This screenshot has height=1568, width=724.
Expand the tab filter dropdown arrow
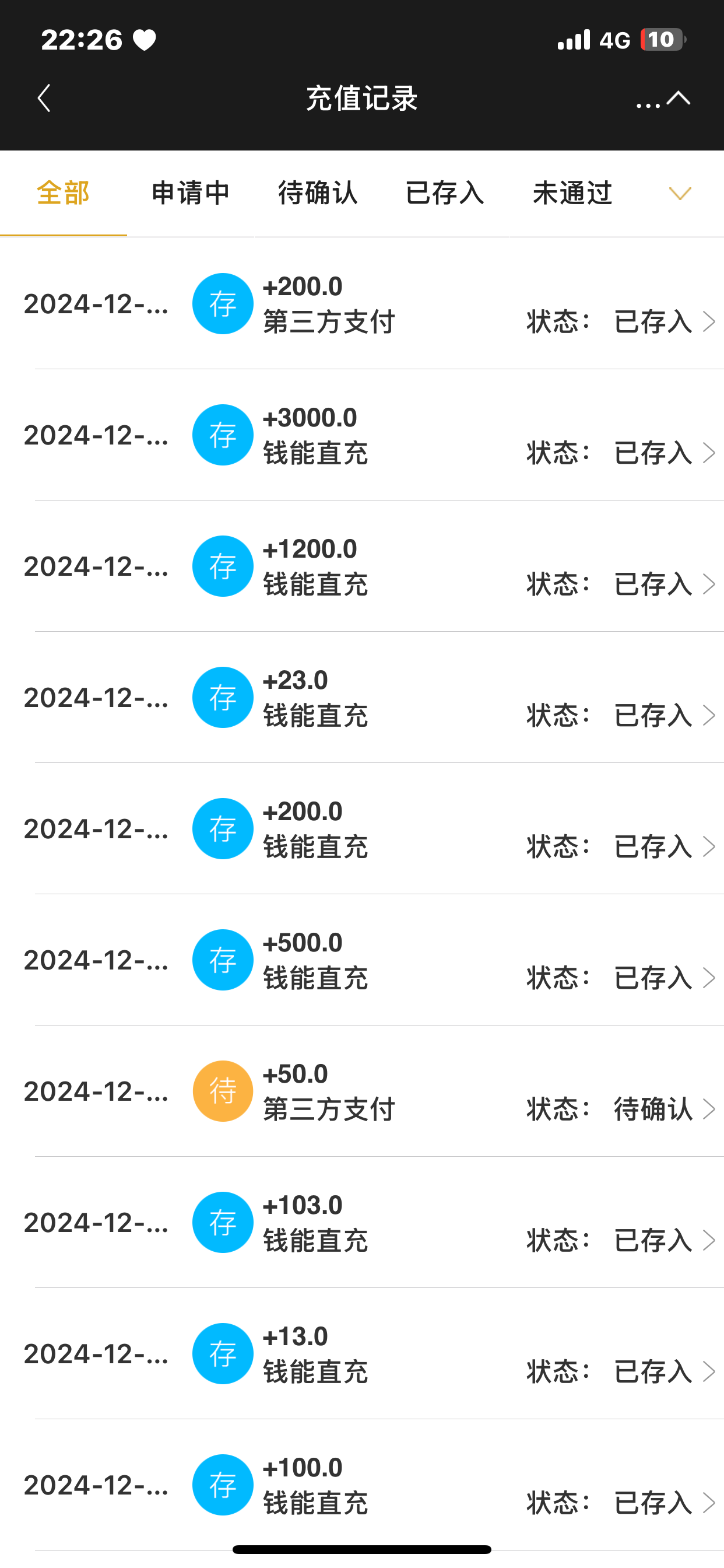click(680, 194)
